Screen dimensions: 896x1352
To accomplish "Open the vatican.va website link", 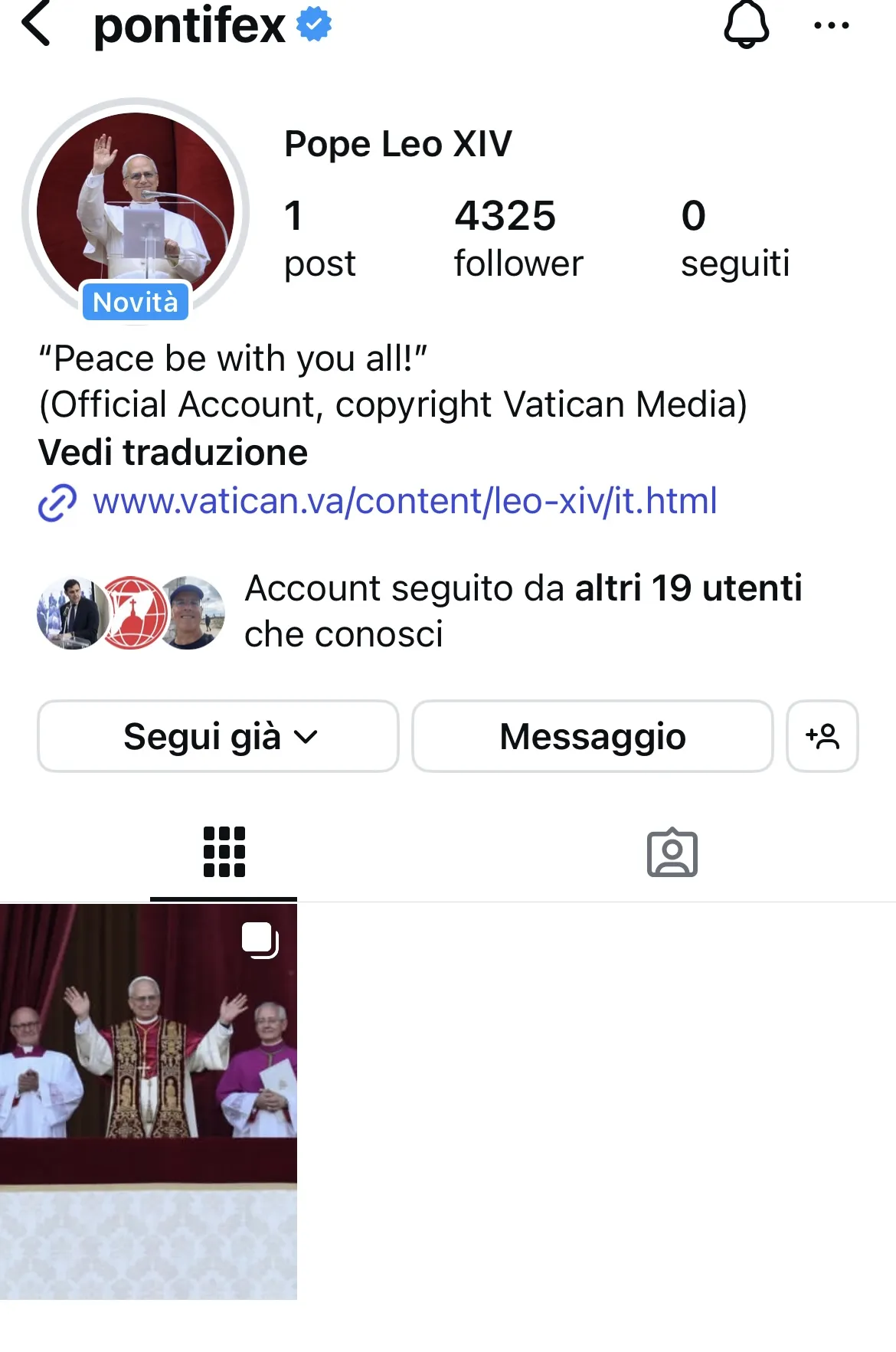I will coord(404,501).
